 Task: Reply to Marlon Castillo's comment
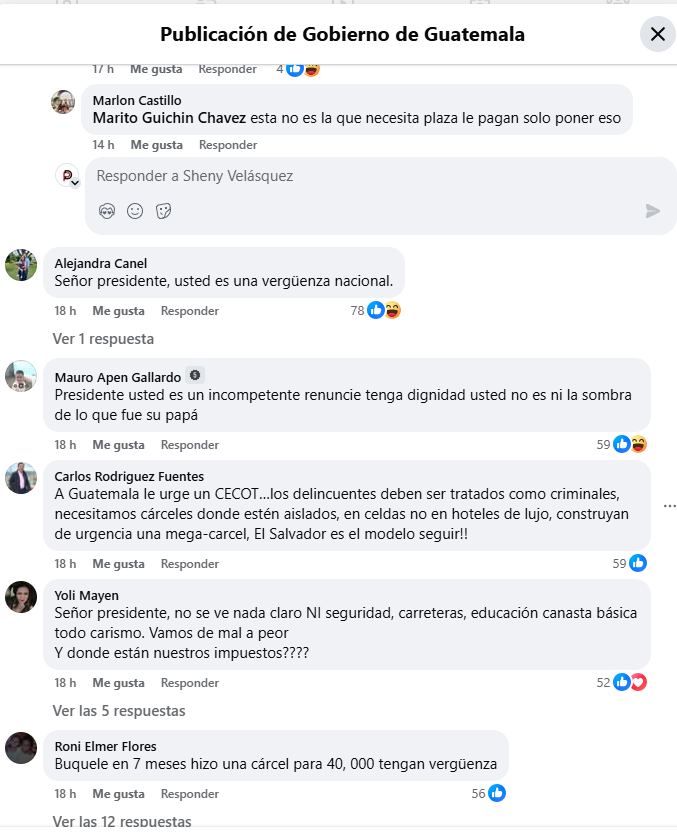click(x=228, y=145)
